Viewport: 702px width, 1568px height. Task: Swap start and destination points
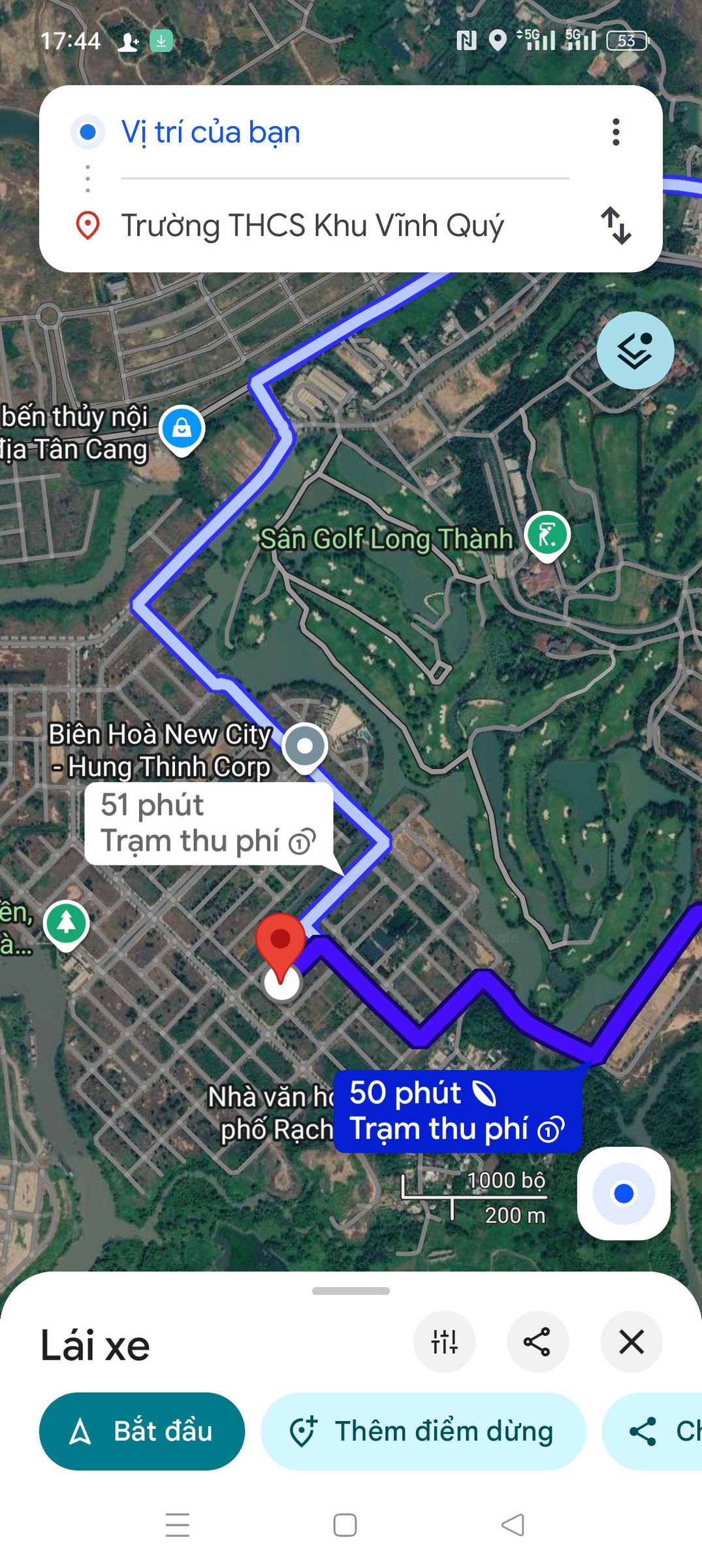pos(615,225)
